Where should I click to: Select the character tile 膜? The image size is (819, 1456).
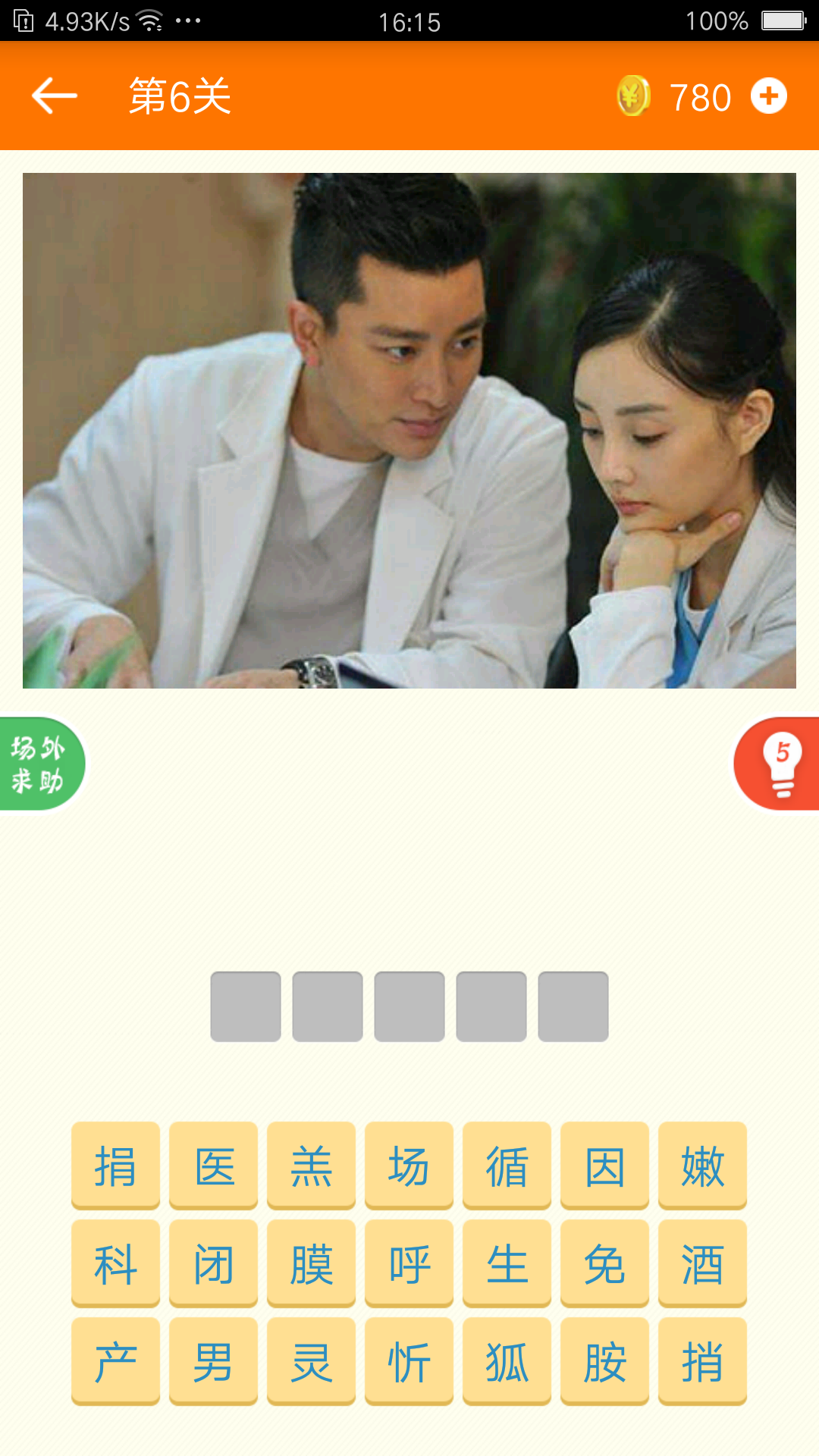311,1263
